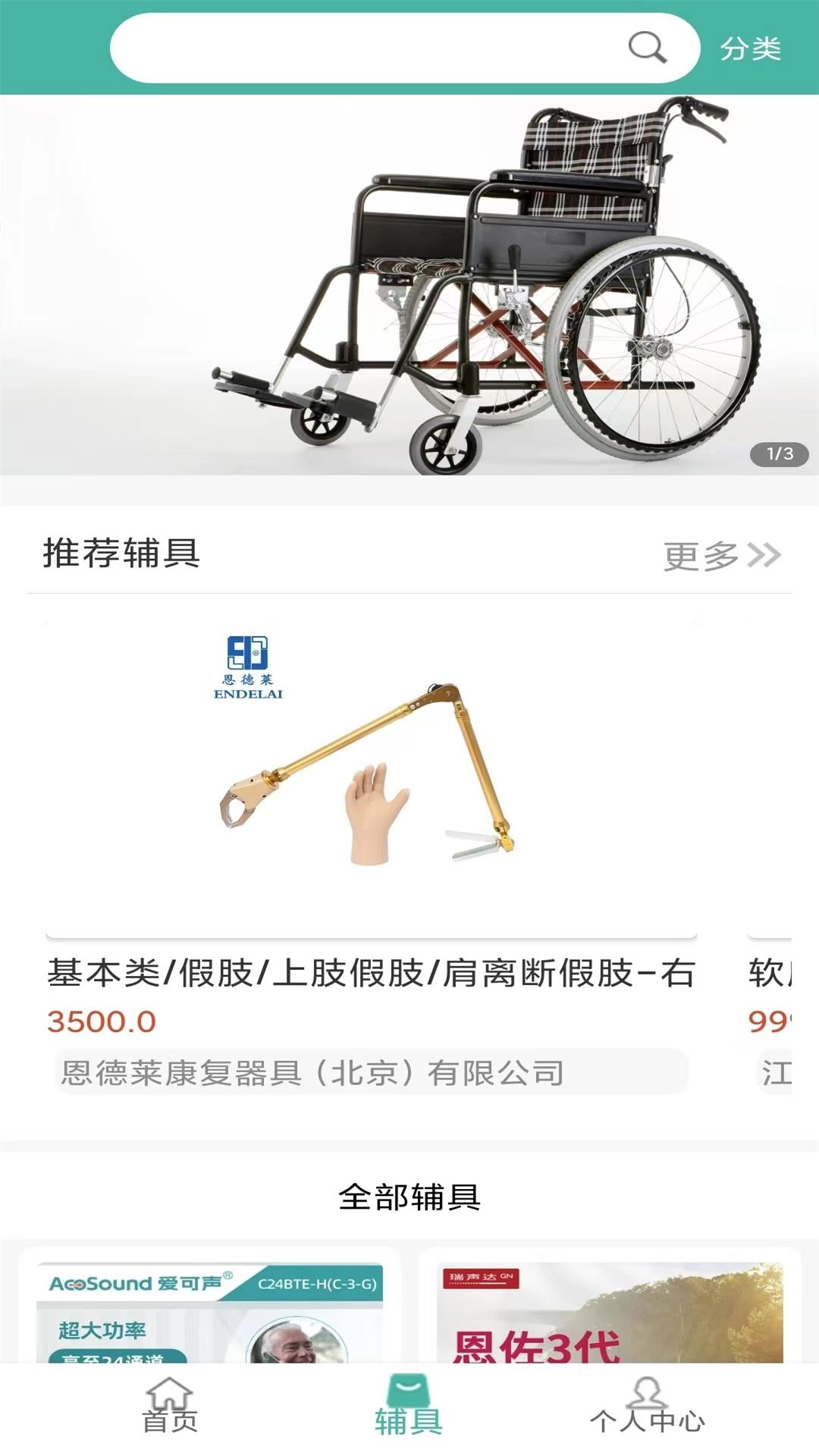Tap the person icon for 个人中心
The width and height of the screenshot is (819, 1456).
pyautogui.click(x=648, y=1395)
